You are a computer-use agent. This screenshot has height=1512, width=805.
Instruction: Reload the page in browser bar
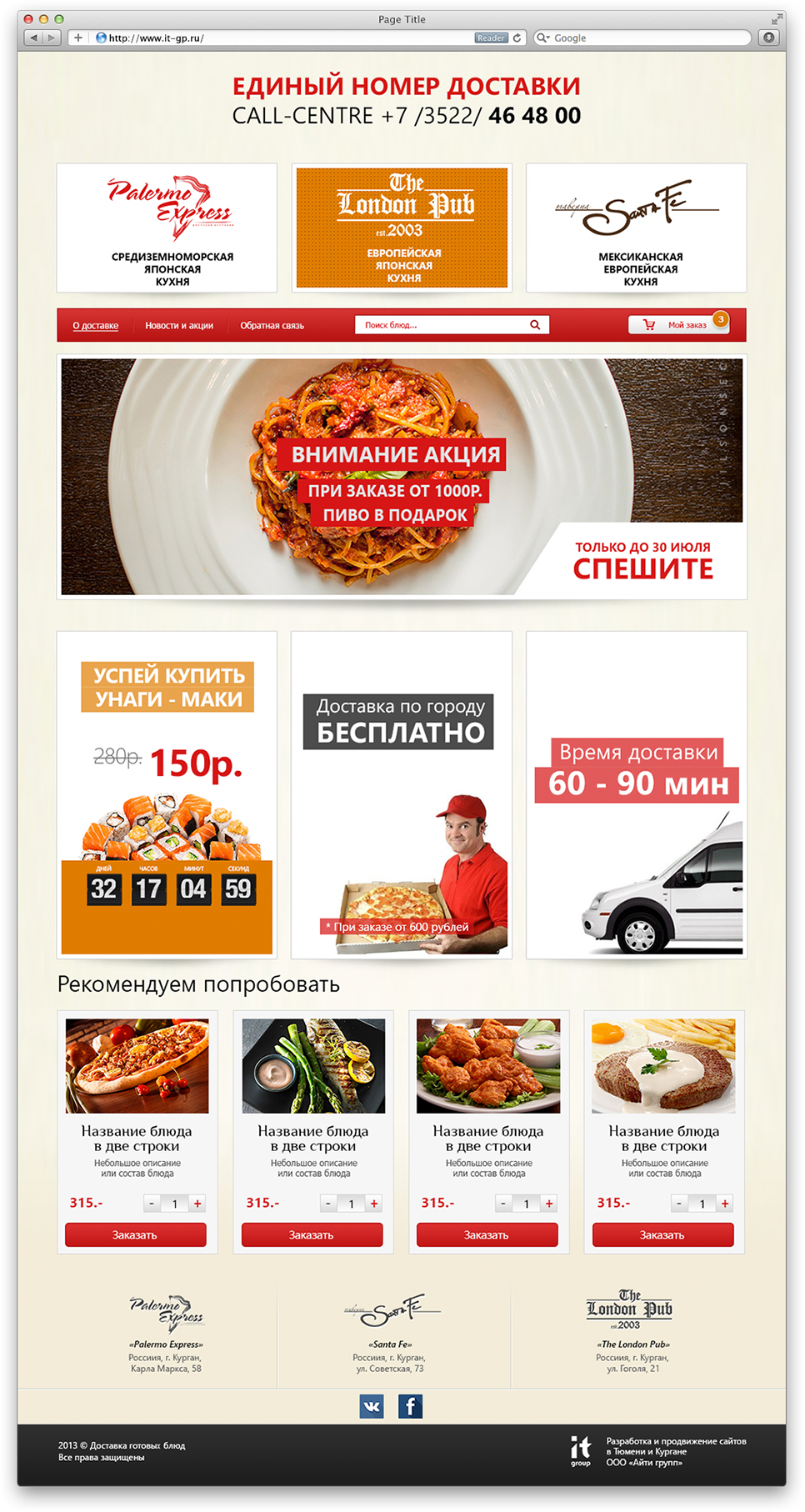pos(517,38)
